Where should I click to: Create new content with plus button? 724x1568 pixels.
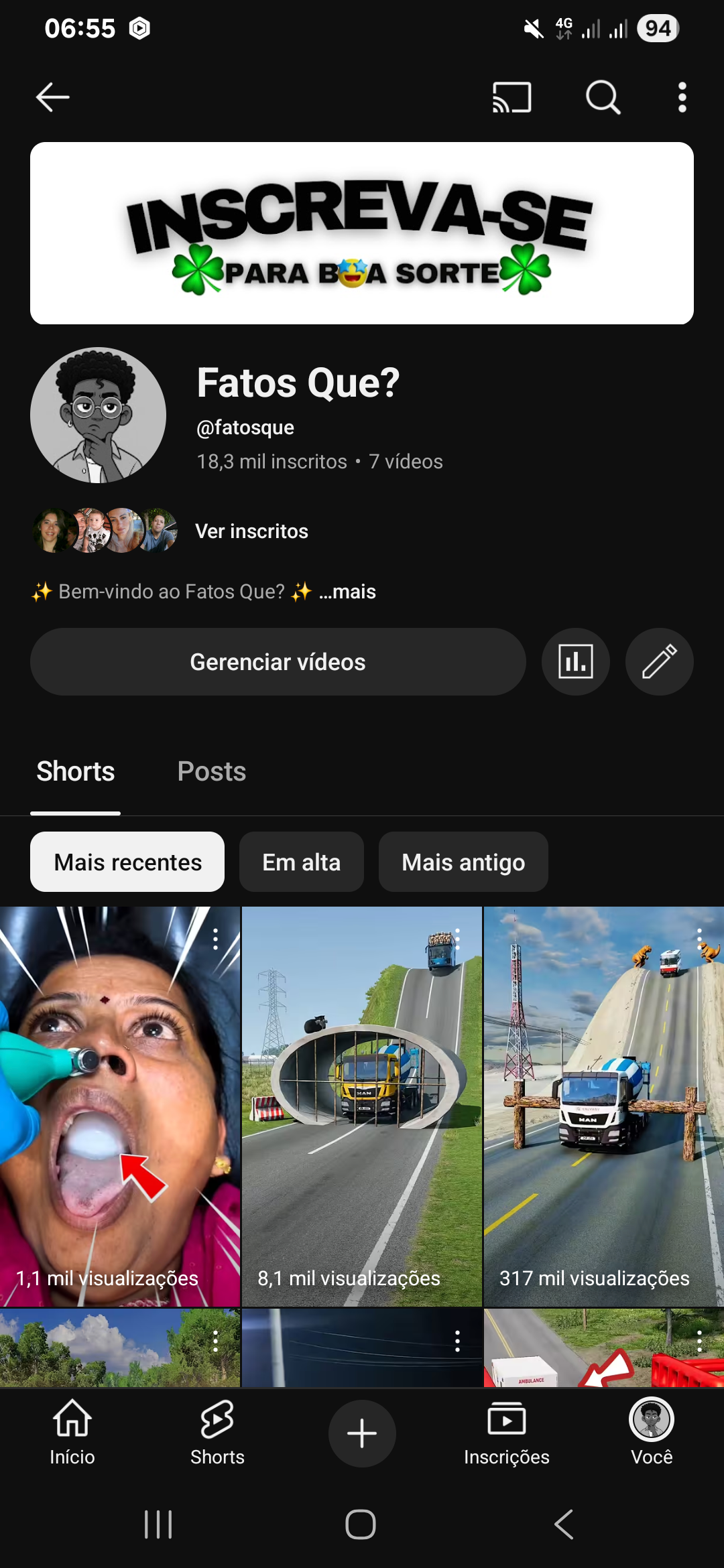point(362,1433)
